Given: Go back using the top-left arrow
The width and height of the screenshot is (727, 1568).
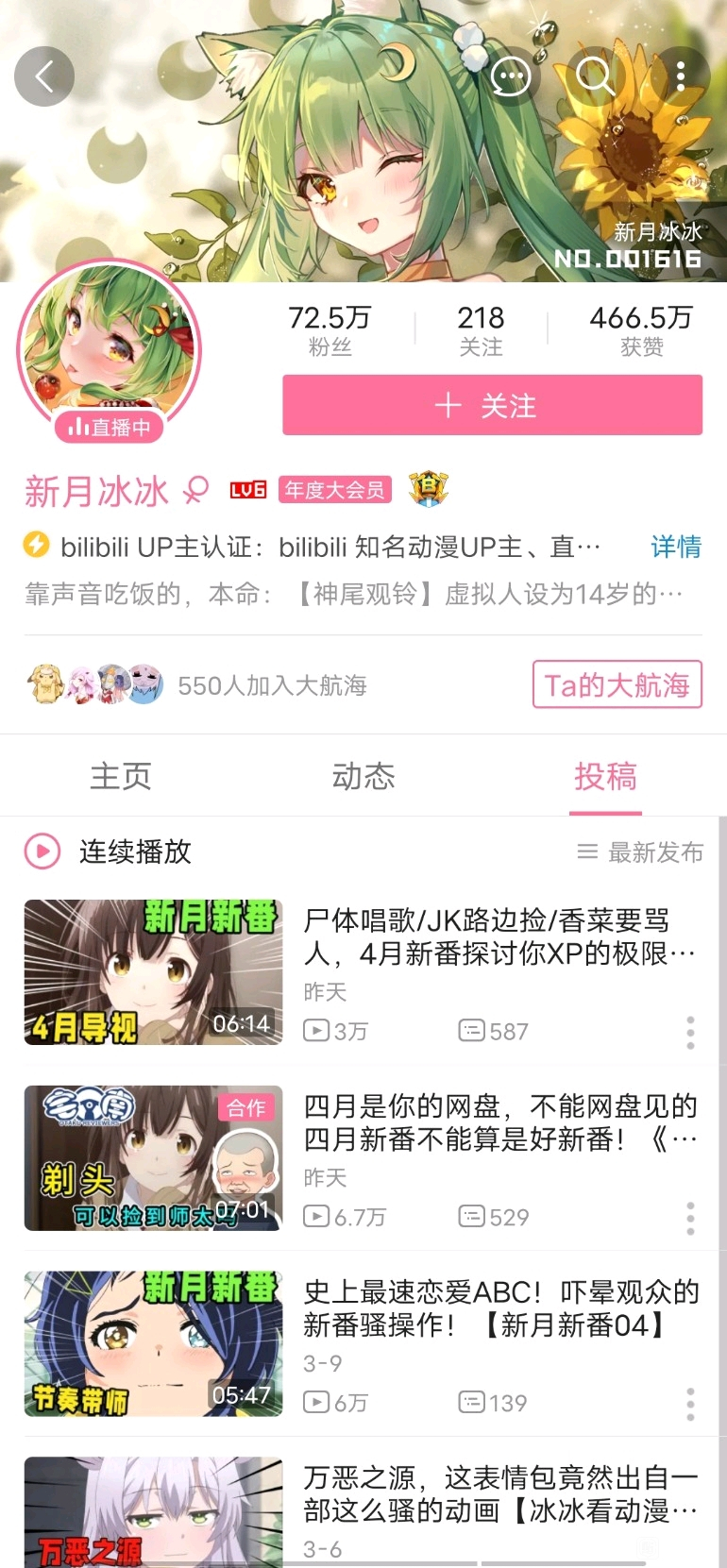Looking at the screenshot, I should [x=44, y=76].
